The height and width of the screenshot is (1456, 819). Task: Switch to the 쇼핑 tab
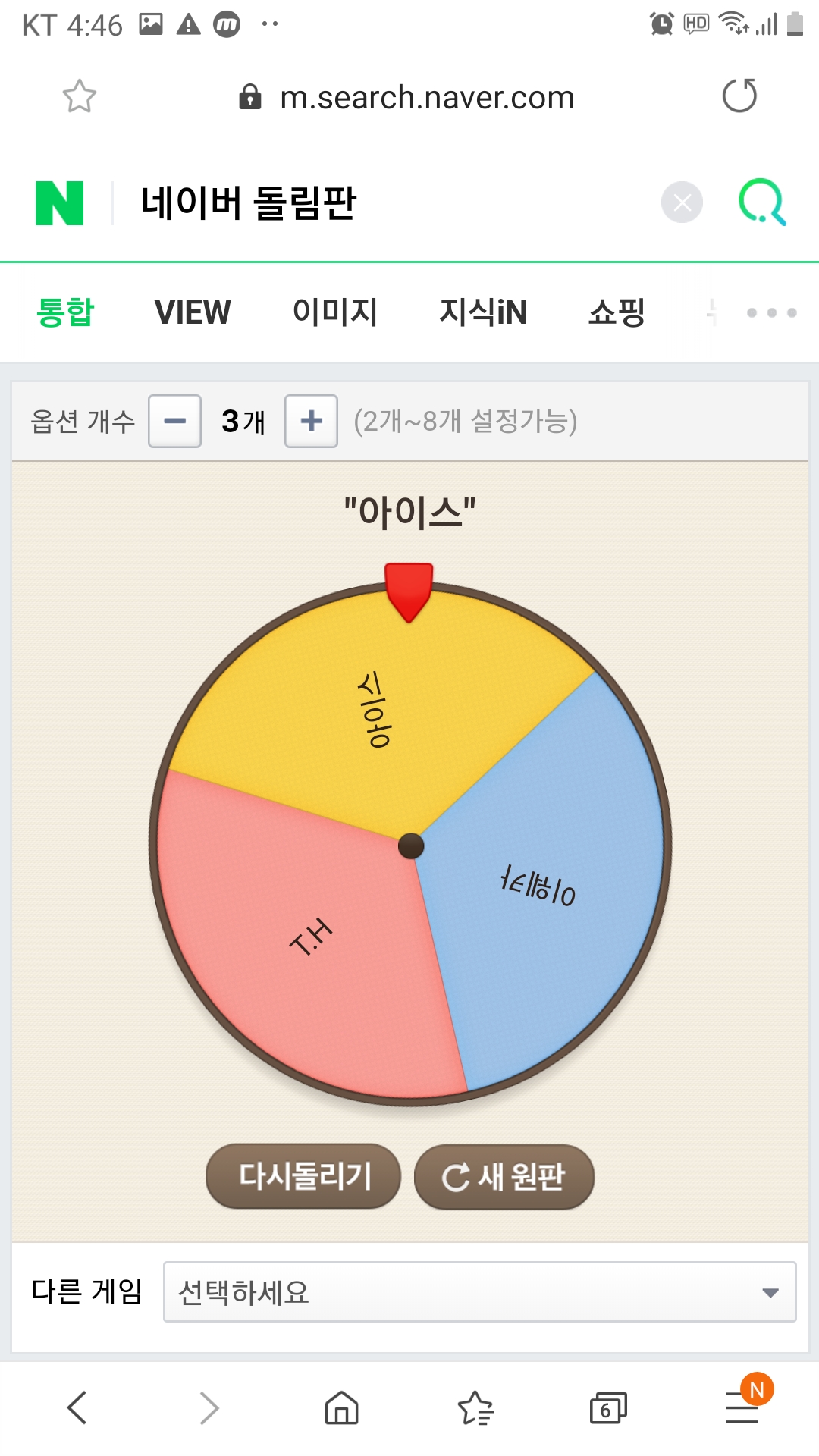617,312
